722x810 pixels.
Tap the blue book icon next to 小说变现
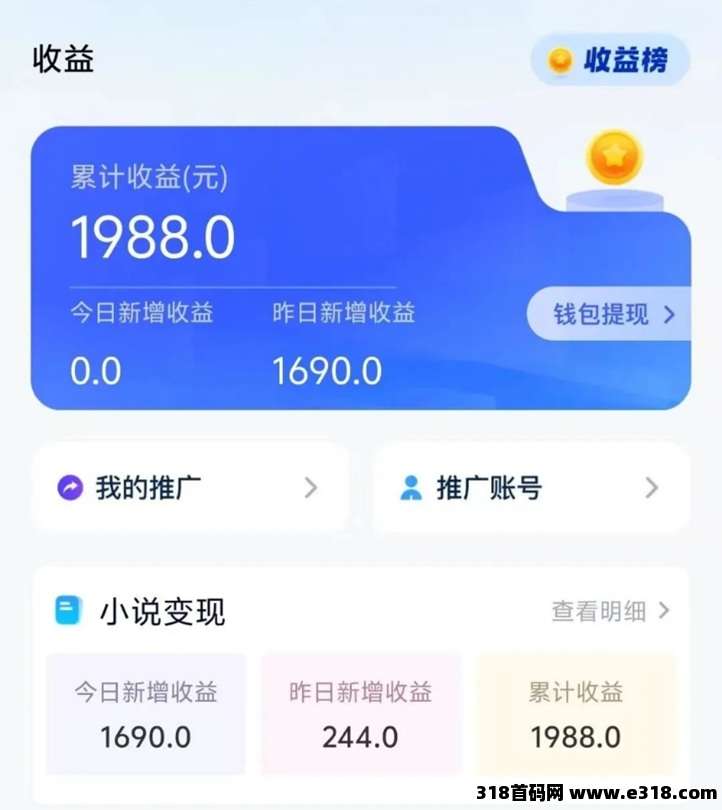(66, 610)
